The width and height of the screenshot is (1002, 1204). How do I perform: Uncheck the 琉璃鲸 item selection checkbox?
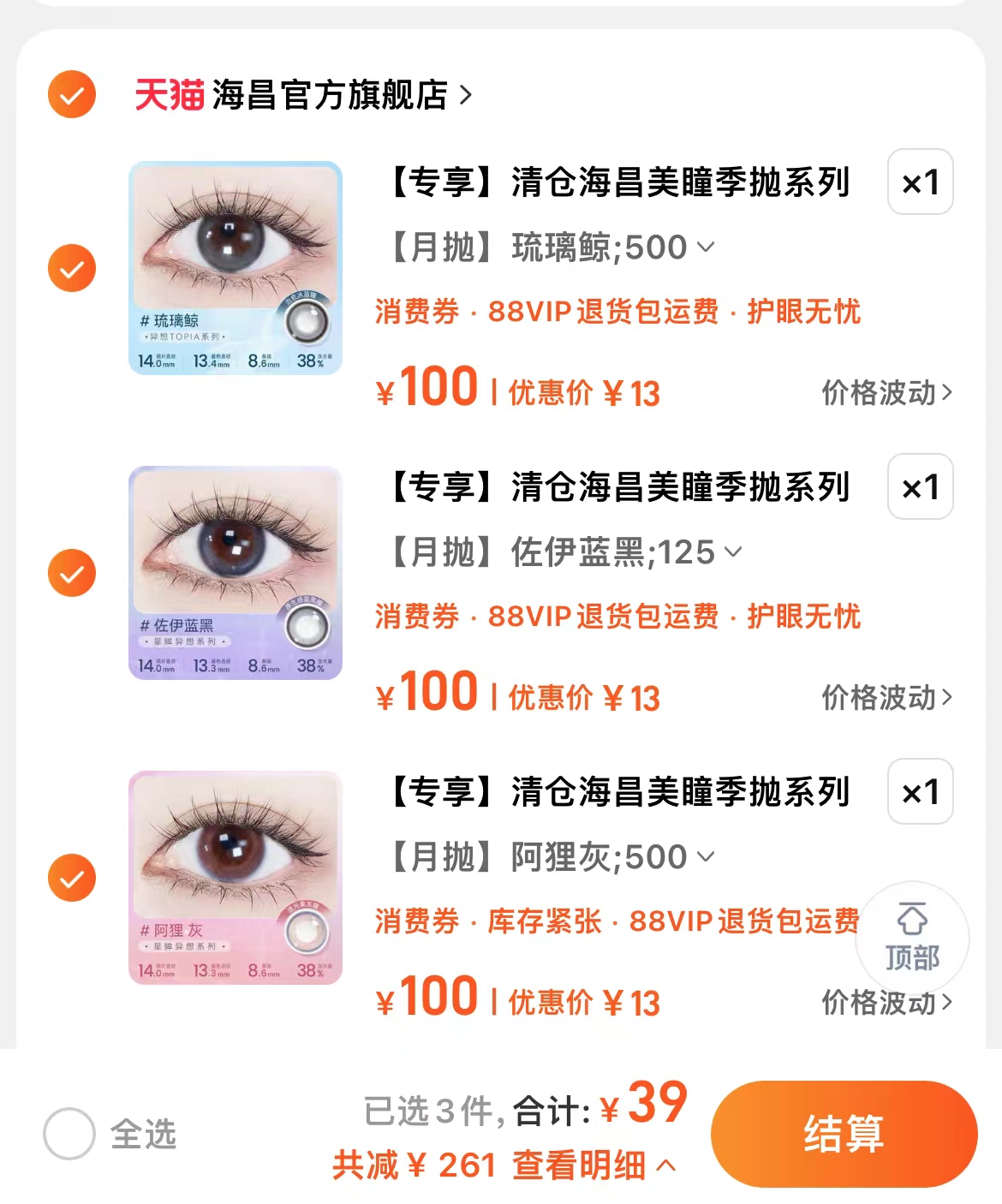[71, 268]
